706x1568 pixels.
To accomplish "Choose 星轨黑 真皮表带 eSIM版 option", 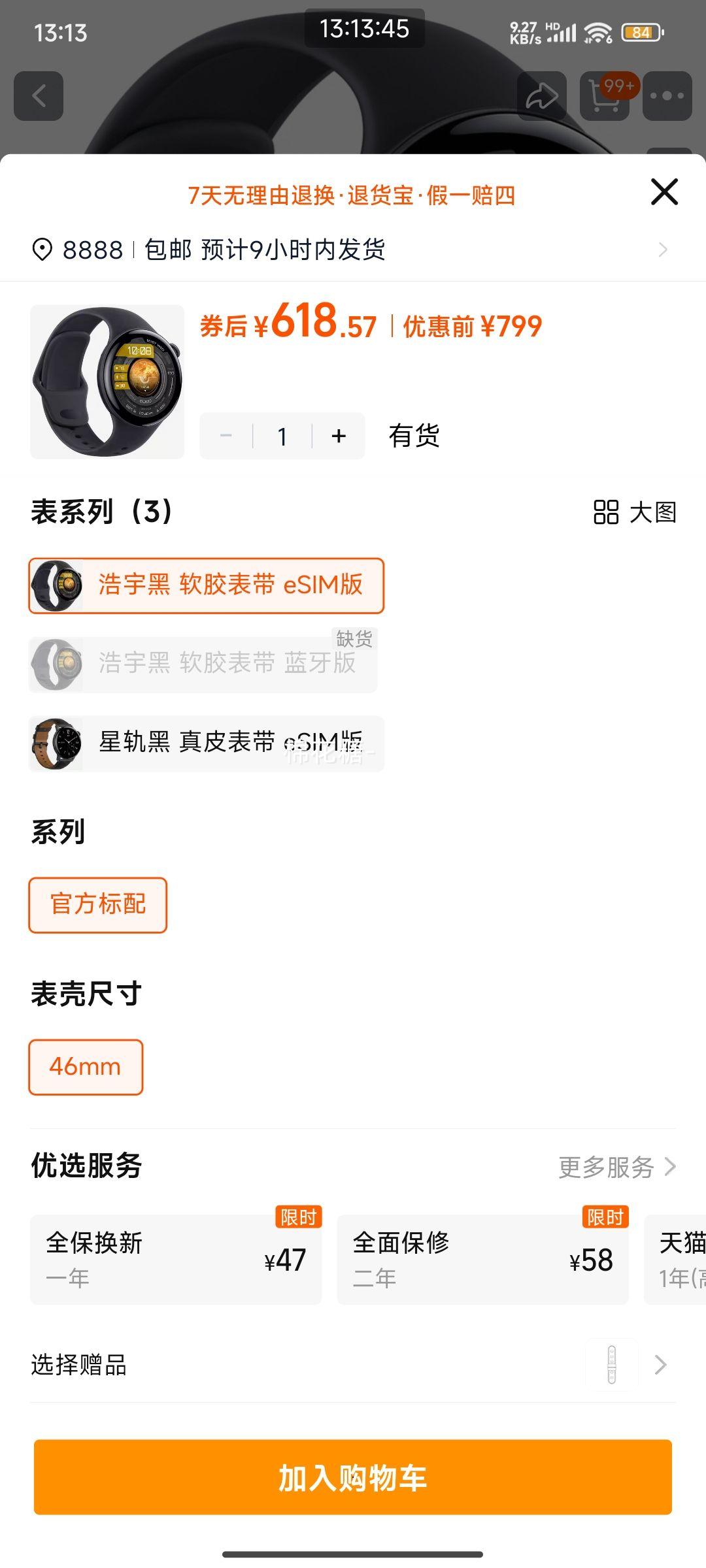I will pos(206,743).
